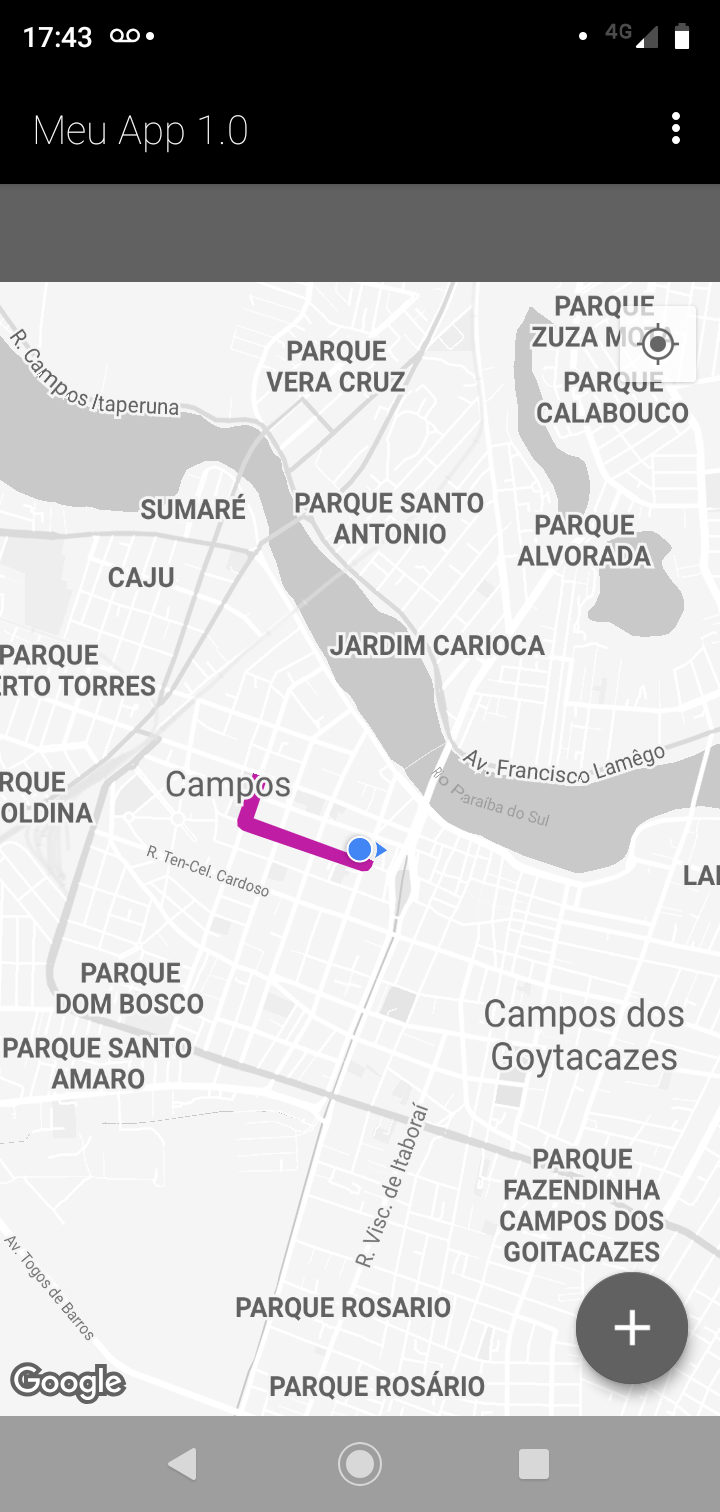
Task: Tap the plus floating action button
Action: tap(632, 1328)
